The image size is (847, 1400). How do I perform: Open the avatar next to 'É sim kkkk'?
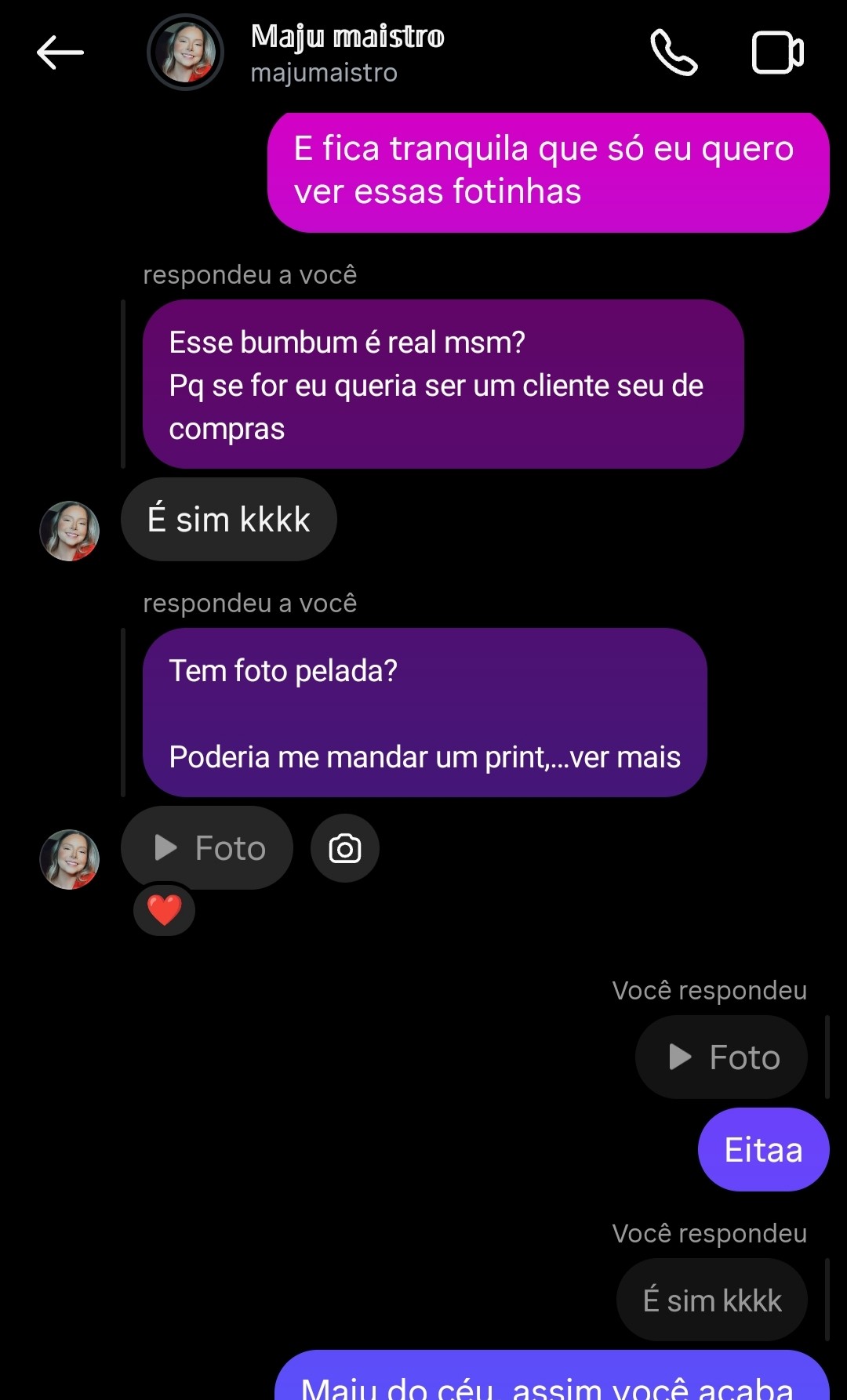pos(70,531)
